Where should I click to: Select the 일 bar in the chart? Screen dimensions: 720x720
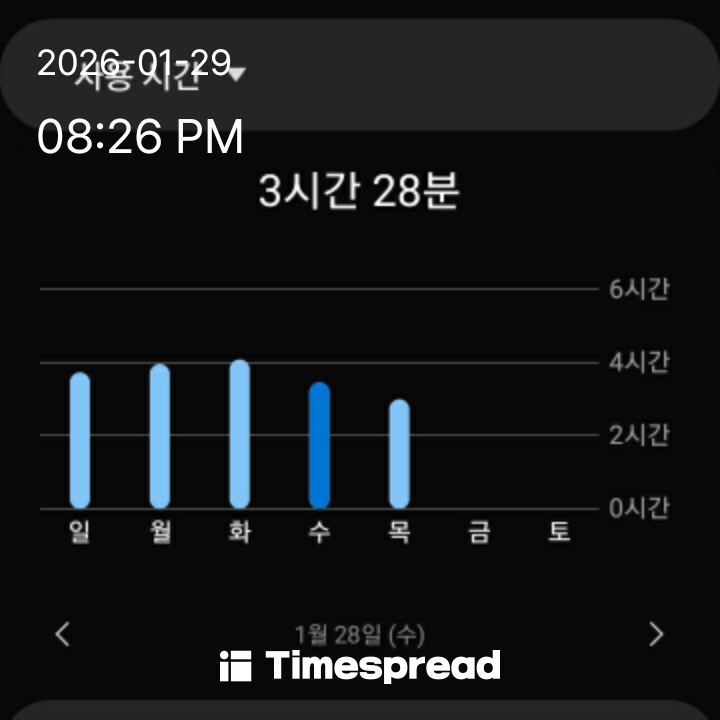[x=80, y=440]
